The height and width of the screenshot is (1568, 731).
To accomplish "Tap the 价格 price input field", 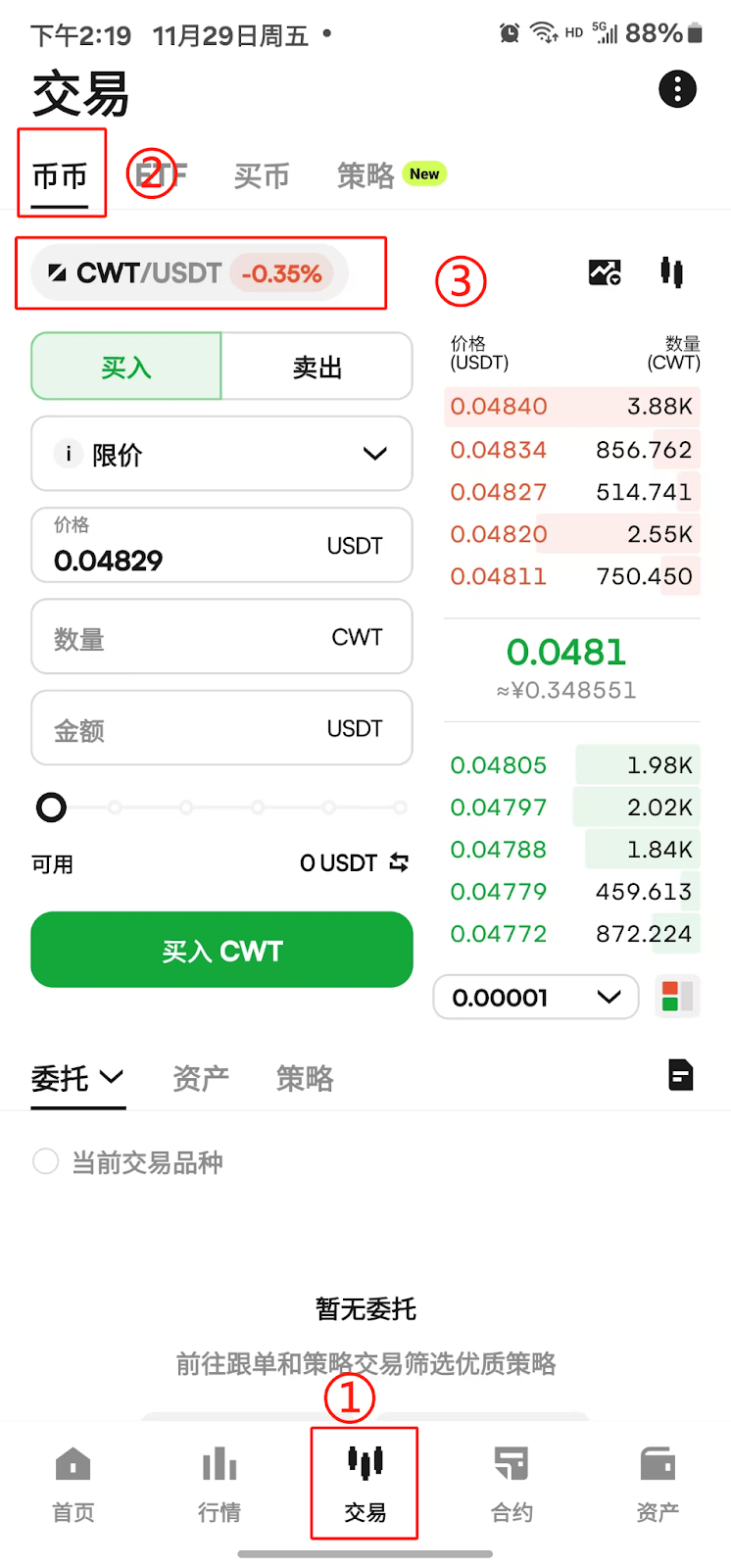I will [221, 545].
